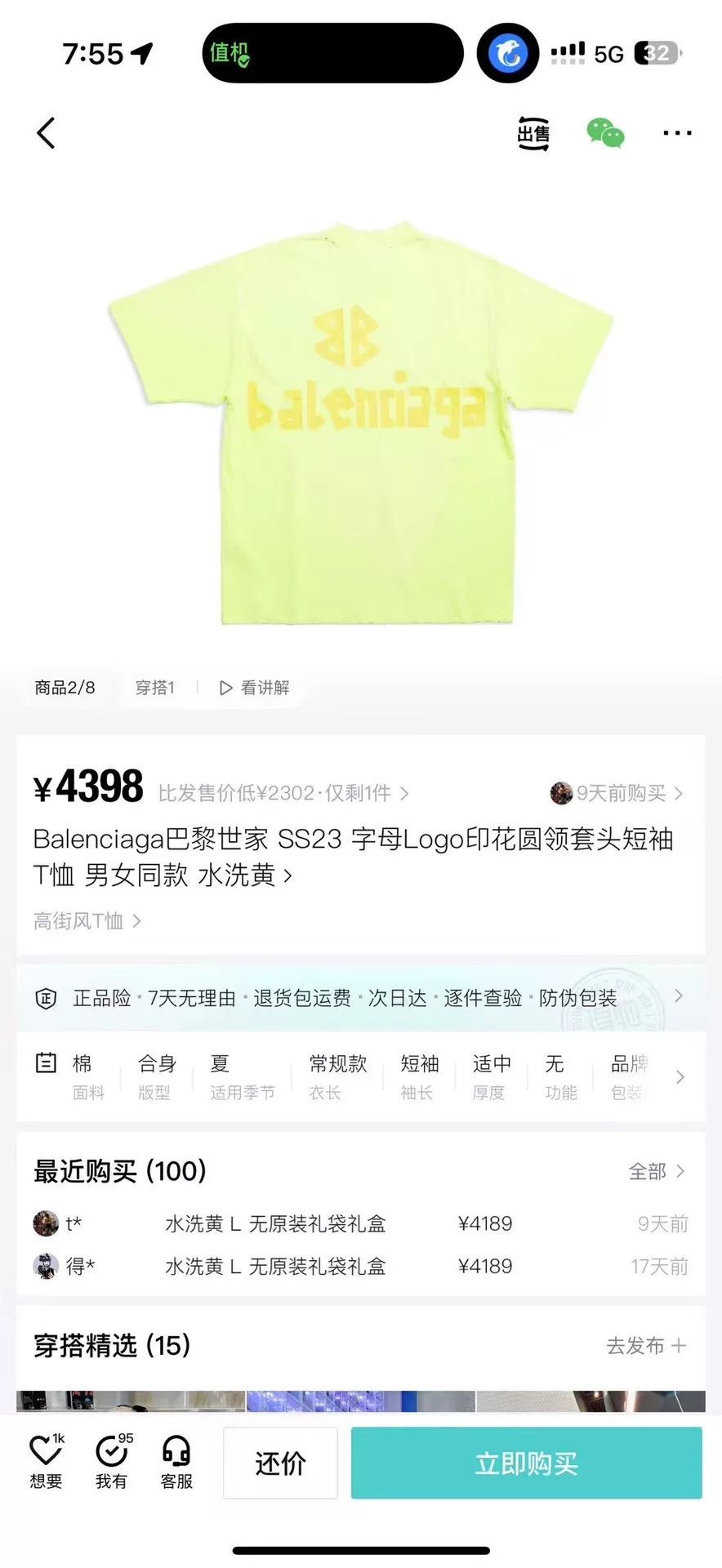This screenshot has width=722, height=1568.
Task: Play the 看讲解 explanation video
Action: tap(255, 688)
